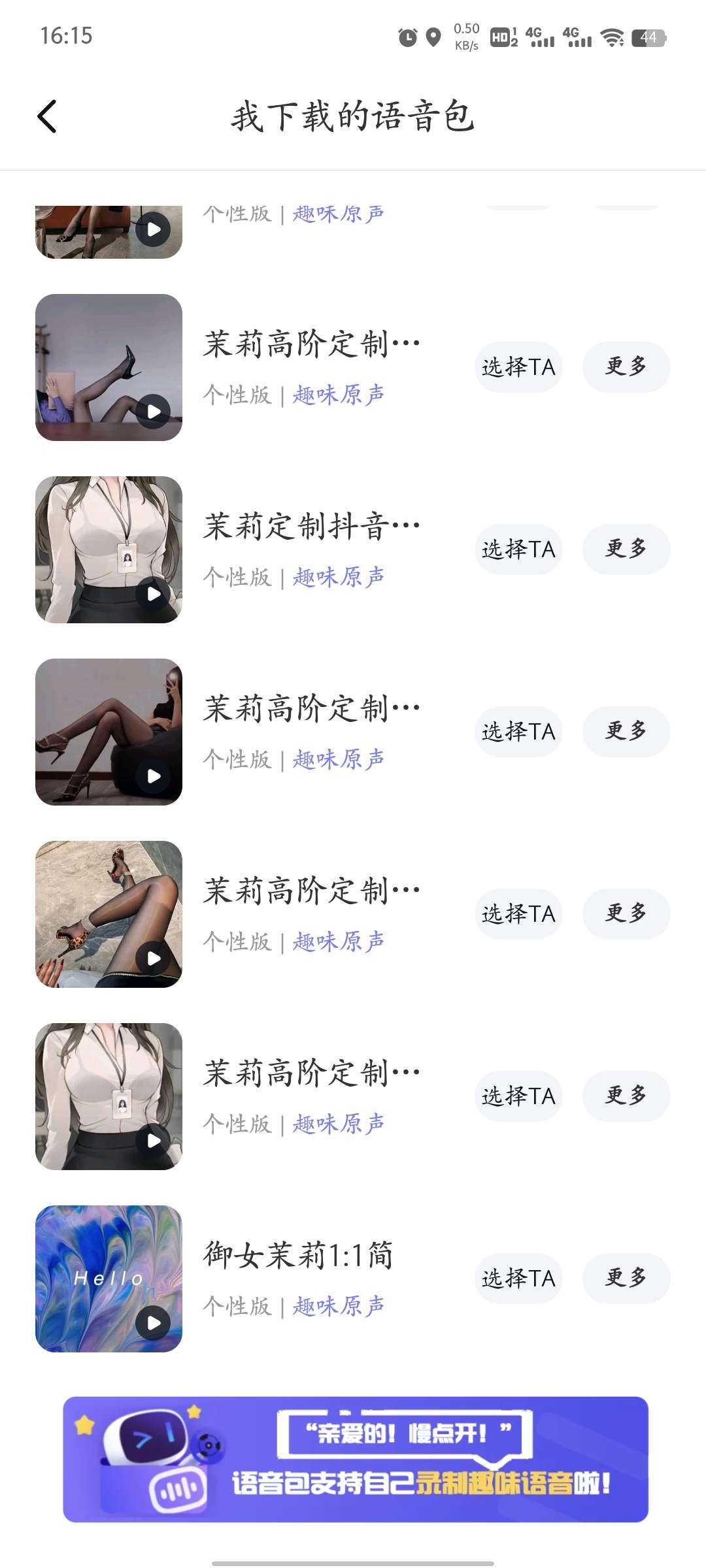706x1568 pixels.
Task: Open the 录制趣味语音 banner
Action: [x=356, y=1460]
